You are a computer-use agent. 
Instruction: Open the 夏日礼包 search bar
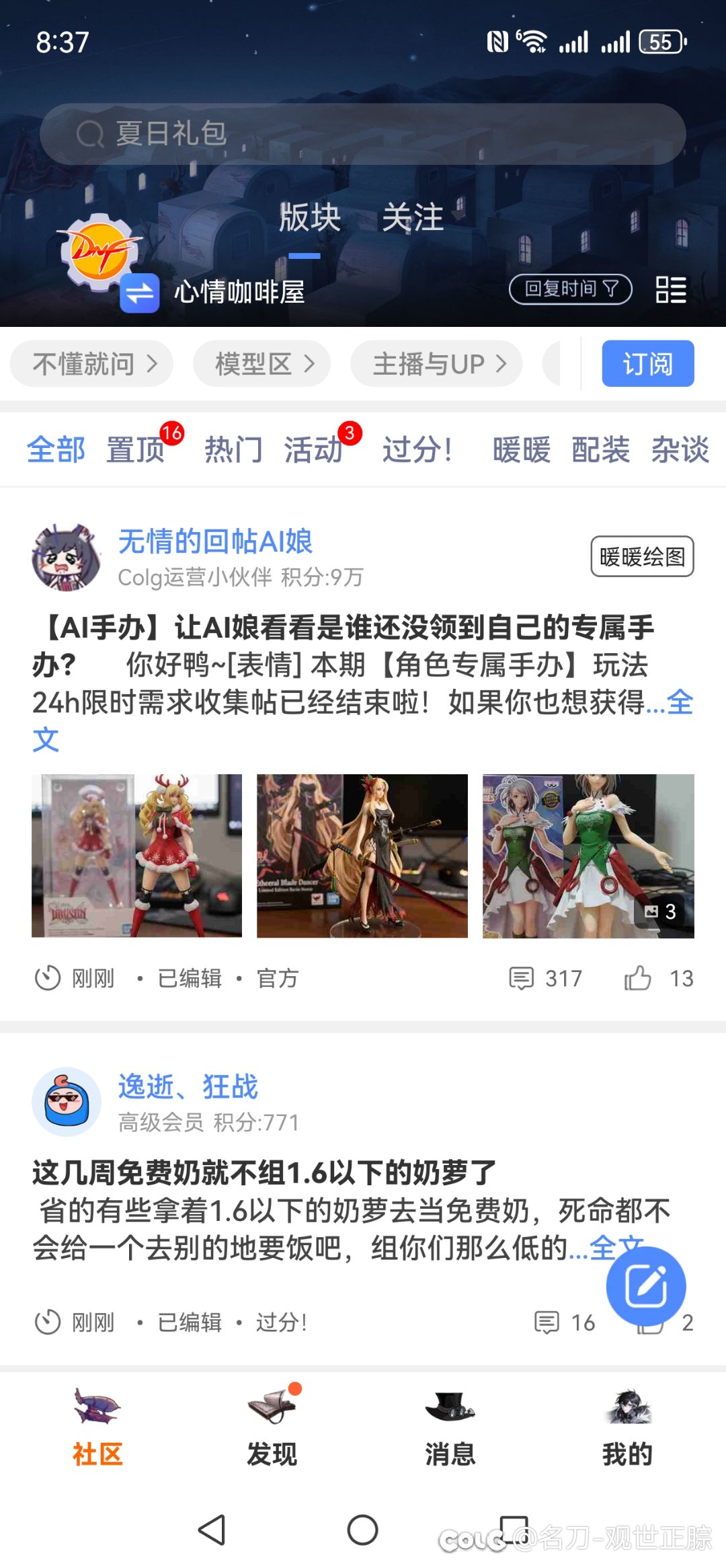363,134
